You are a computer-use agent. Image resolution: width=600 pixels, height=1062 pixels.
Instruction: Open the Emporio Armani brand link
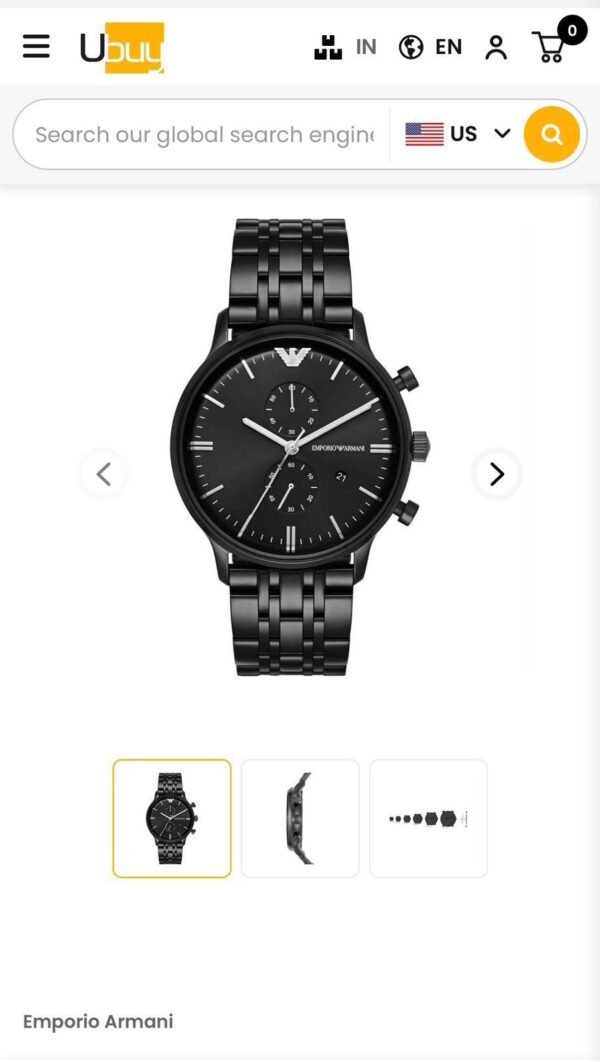(98, 1021)
